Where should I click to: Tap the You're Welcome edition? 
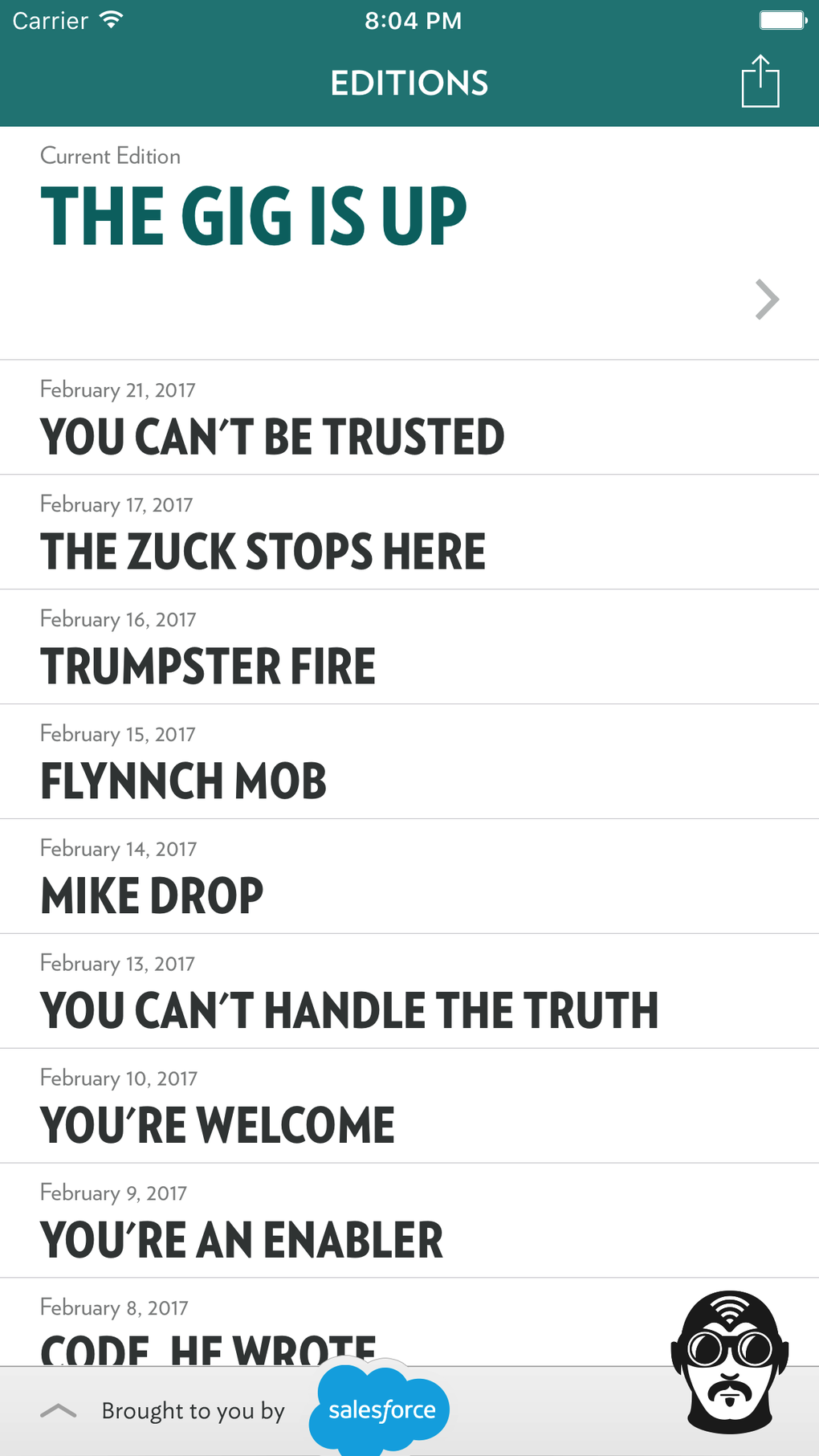(x=409, y=1107)
